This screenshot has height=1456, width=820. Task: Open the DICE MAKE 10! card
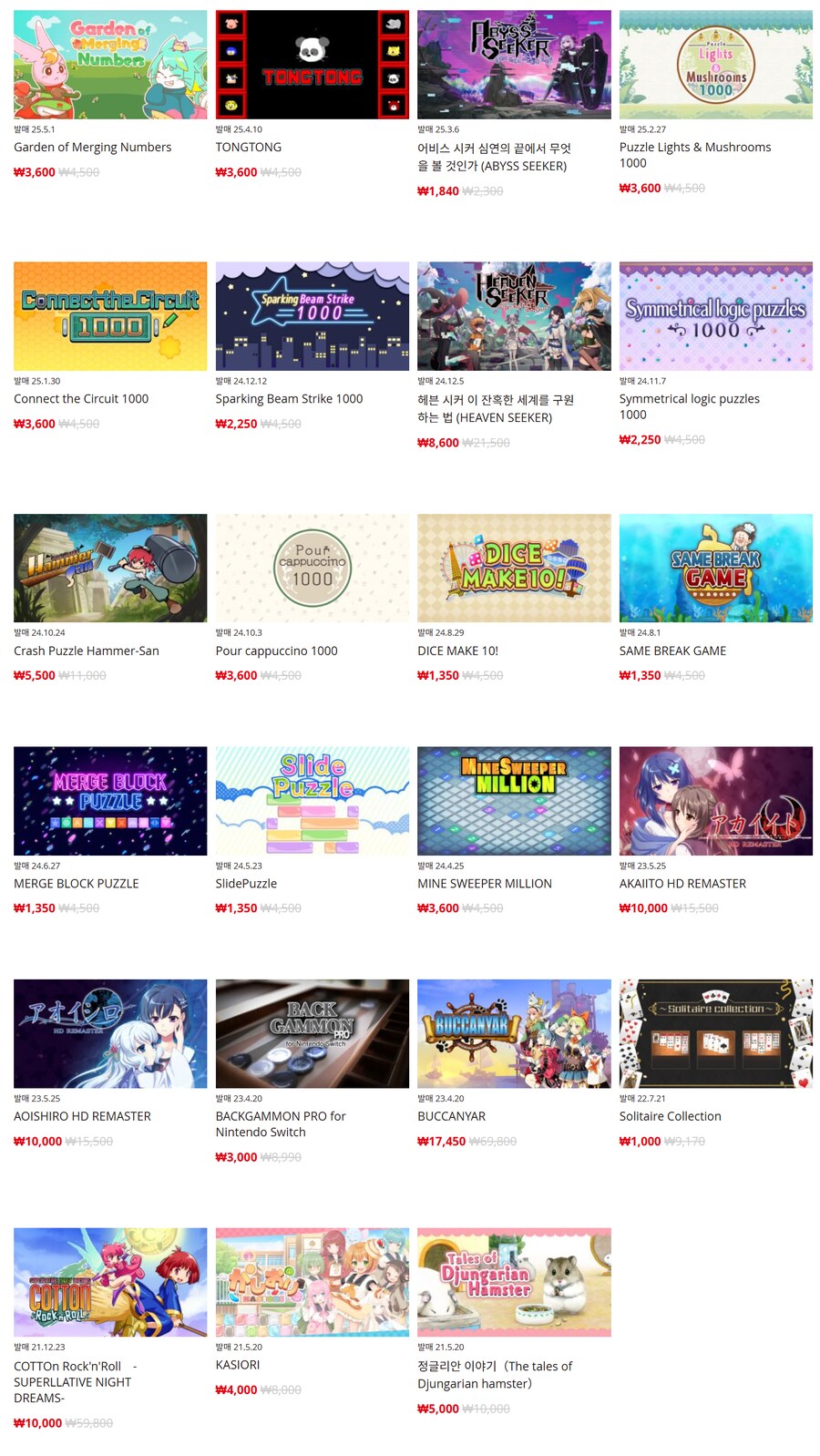(514, 568)
